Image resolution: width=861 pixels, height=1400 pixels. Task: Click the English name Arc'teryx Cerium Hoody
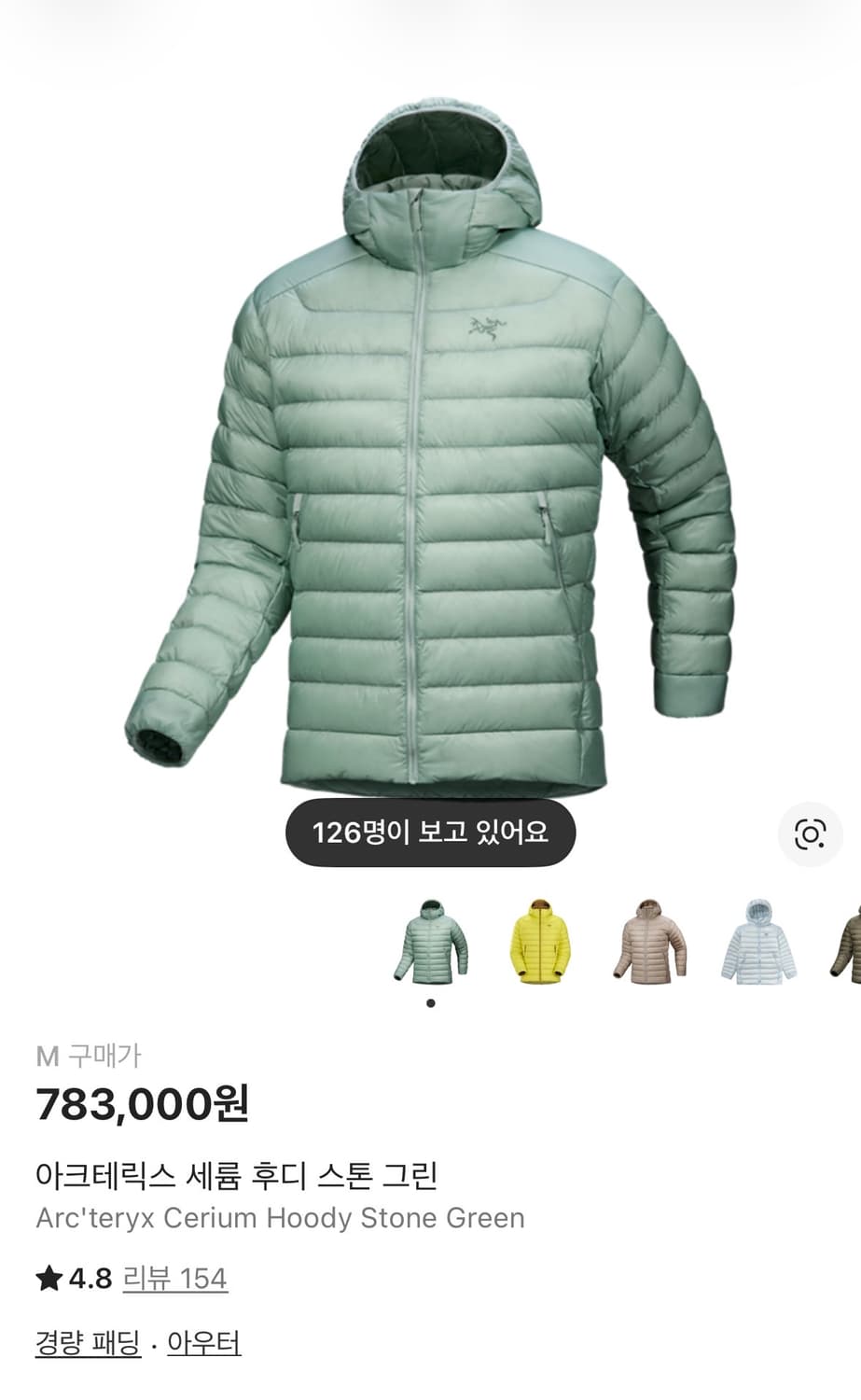(280, 1218)
